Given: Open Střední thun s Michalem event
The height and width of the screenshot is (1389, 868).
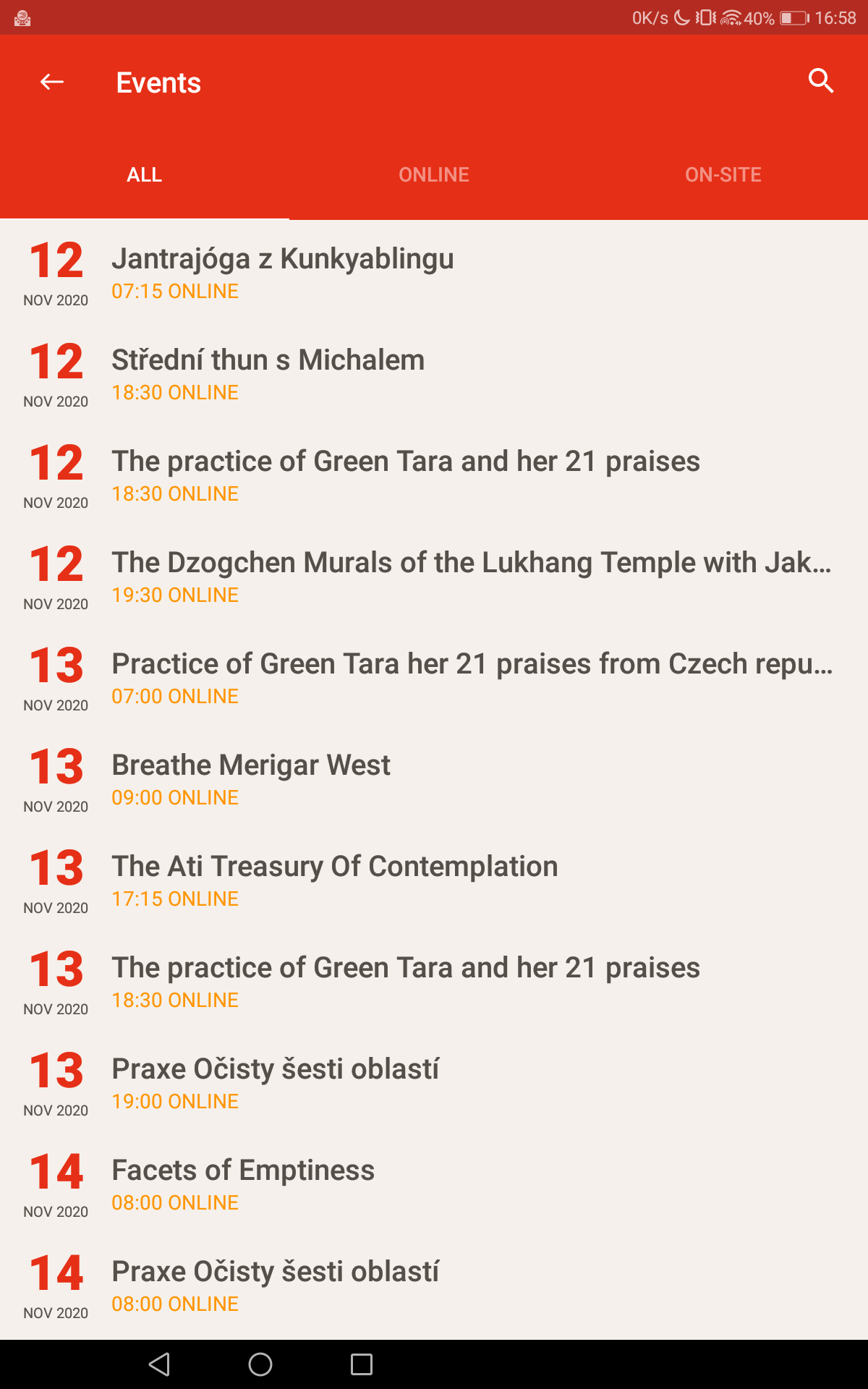Looking at the screenshot, I should (434, 373).
